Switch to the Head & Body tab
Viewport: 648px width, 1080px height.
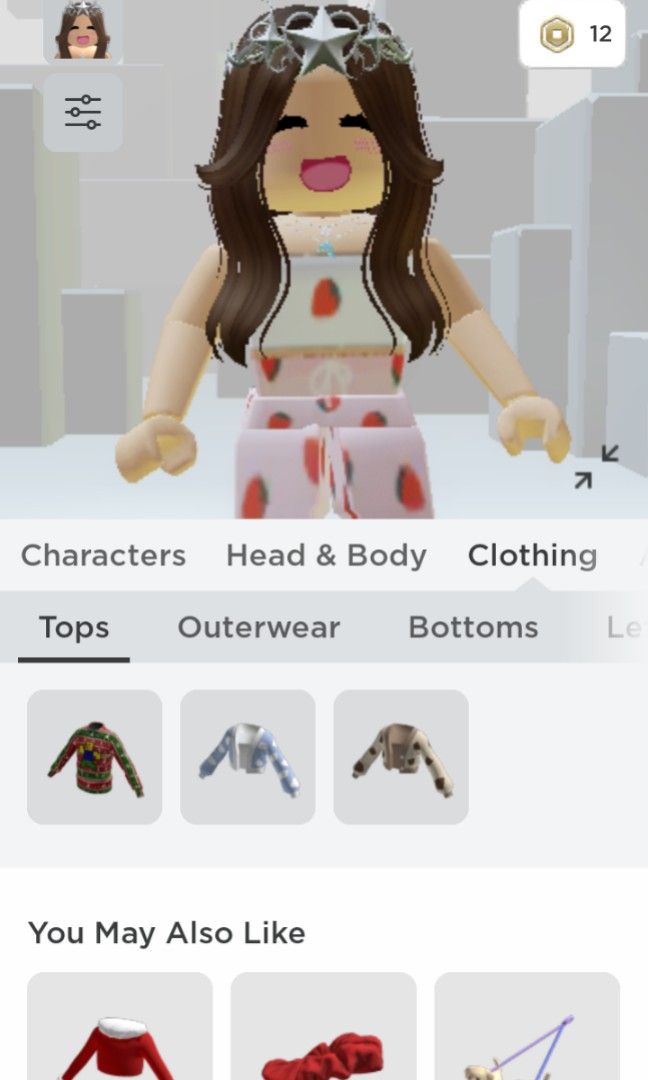(x=326, y=555)
